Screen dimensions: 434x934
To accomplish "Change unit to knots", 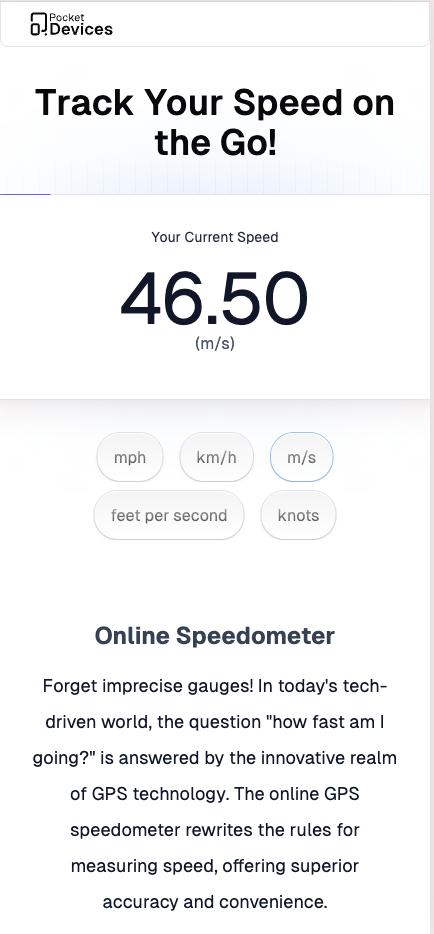I will click(298, 515).
